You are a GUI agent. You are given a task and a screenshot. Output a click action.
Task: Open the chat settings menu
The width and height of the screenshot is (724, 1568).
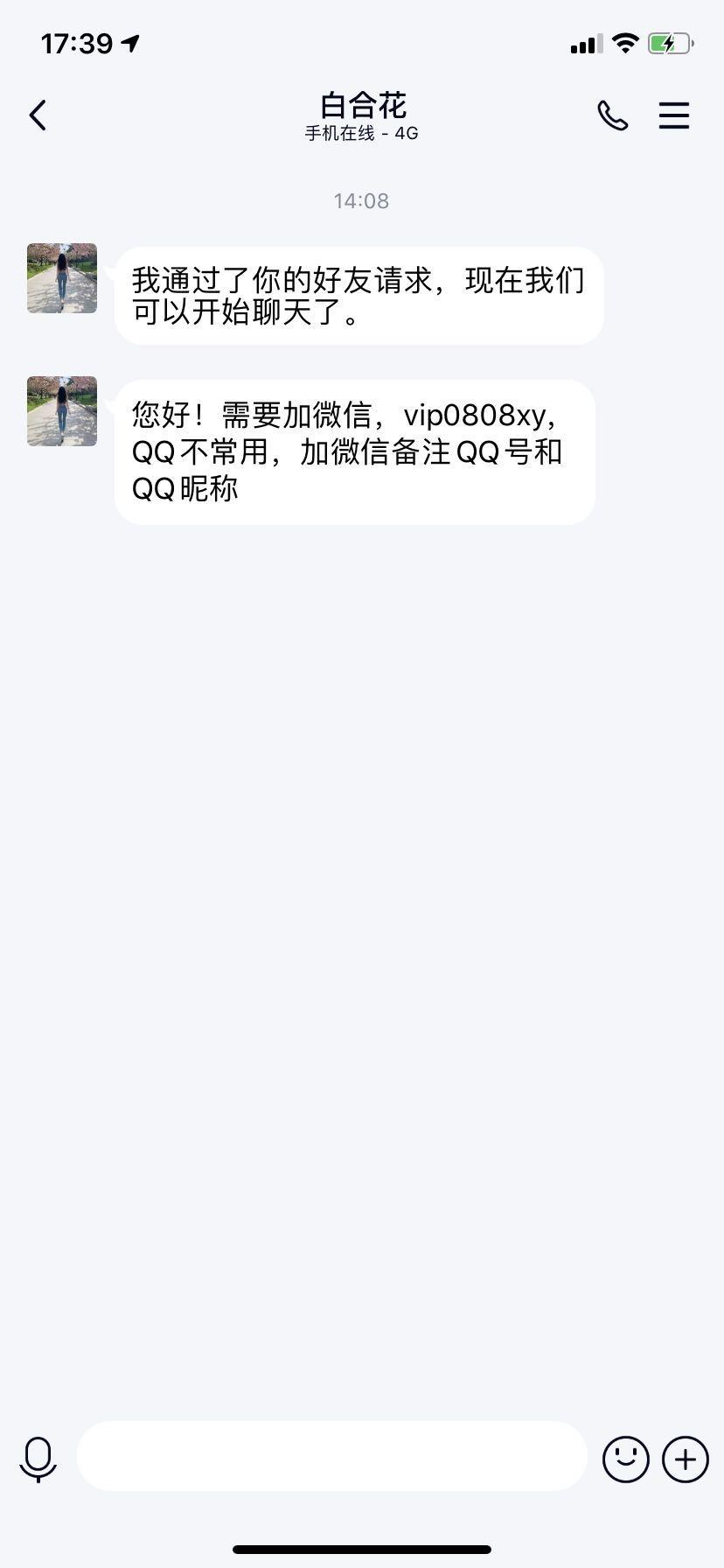point(673,115)
